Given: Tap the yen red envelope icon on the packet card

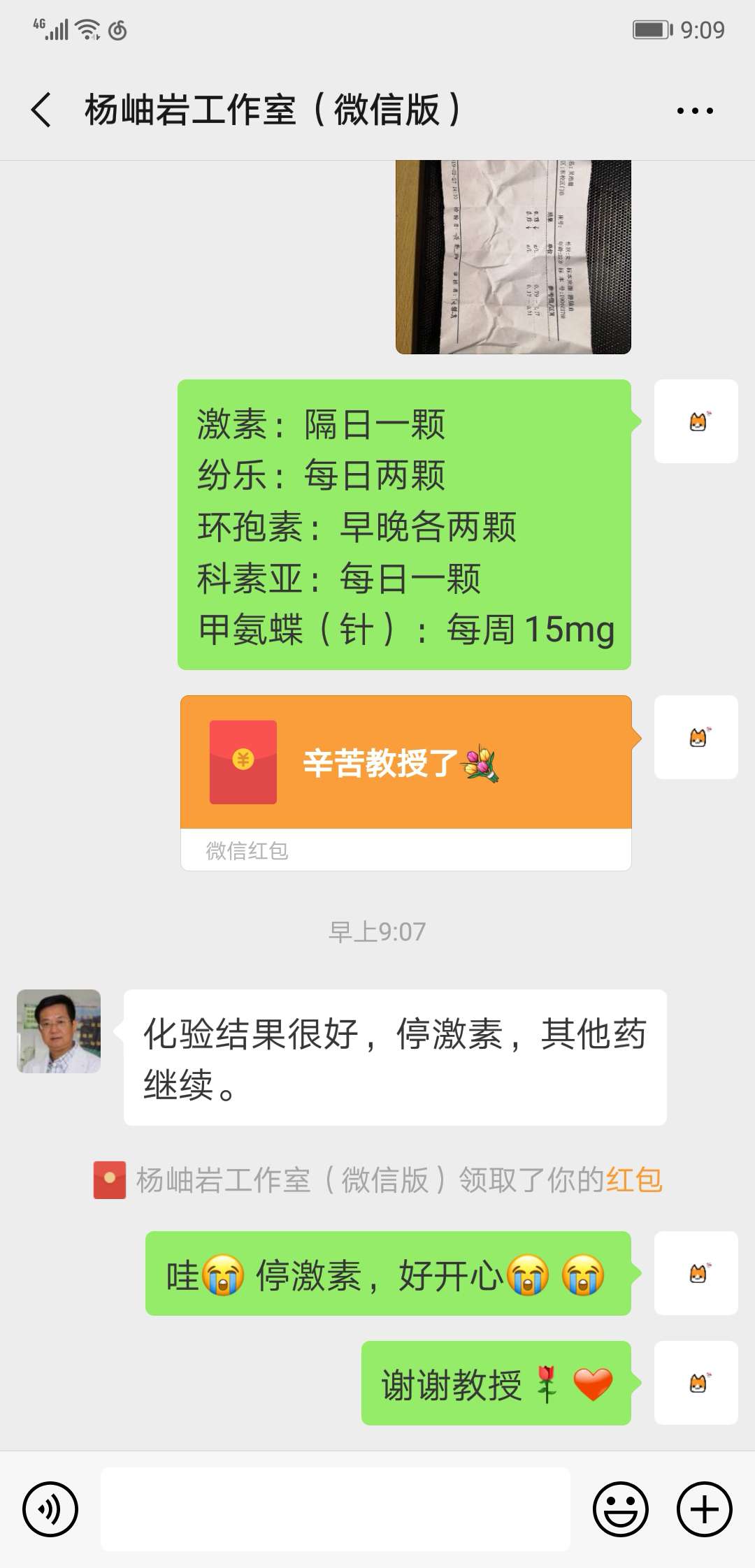Looking at the screenshot, I should [x=243, y=762].
